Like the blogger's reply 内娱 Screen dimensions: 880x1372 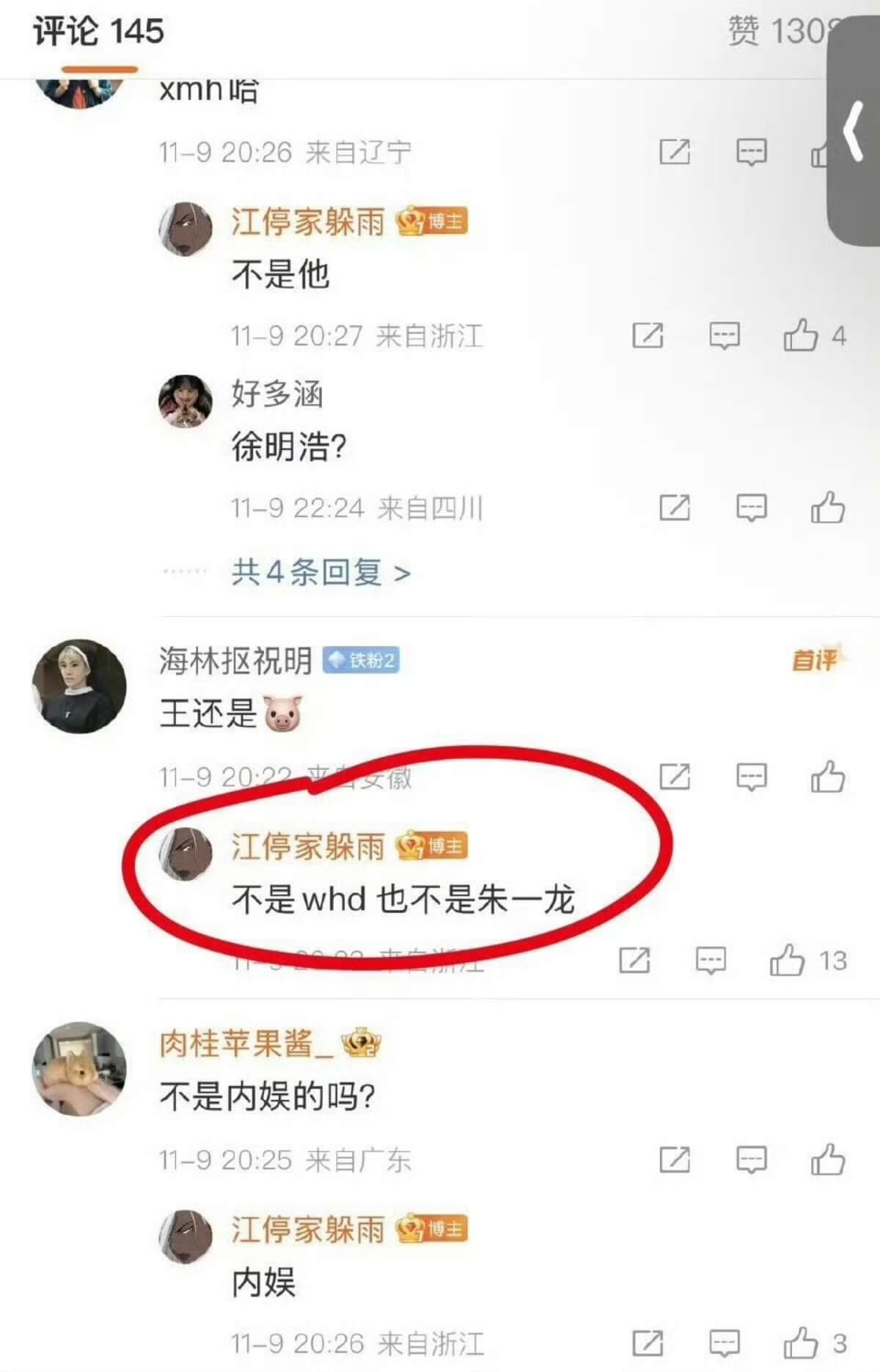801,1343
